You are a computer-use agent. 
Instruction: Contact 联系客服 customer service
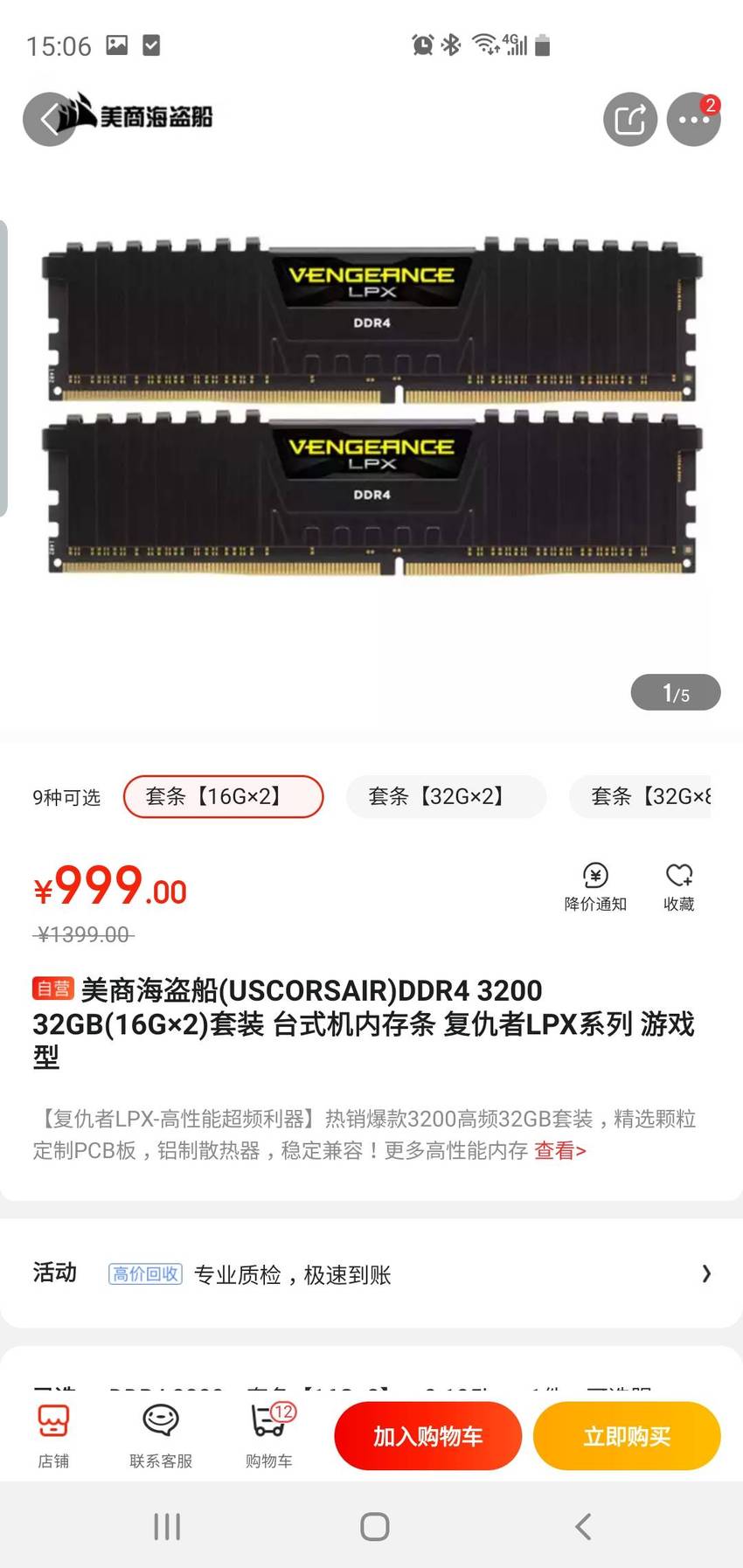(161, 1436)
